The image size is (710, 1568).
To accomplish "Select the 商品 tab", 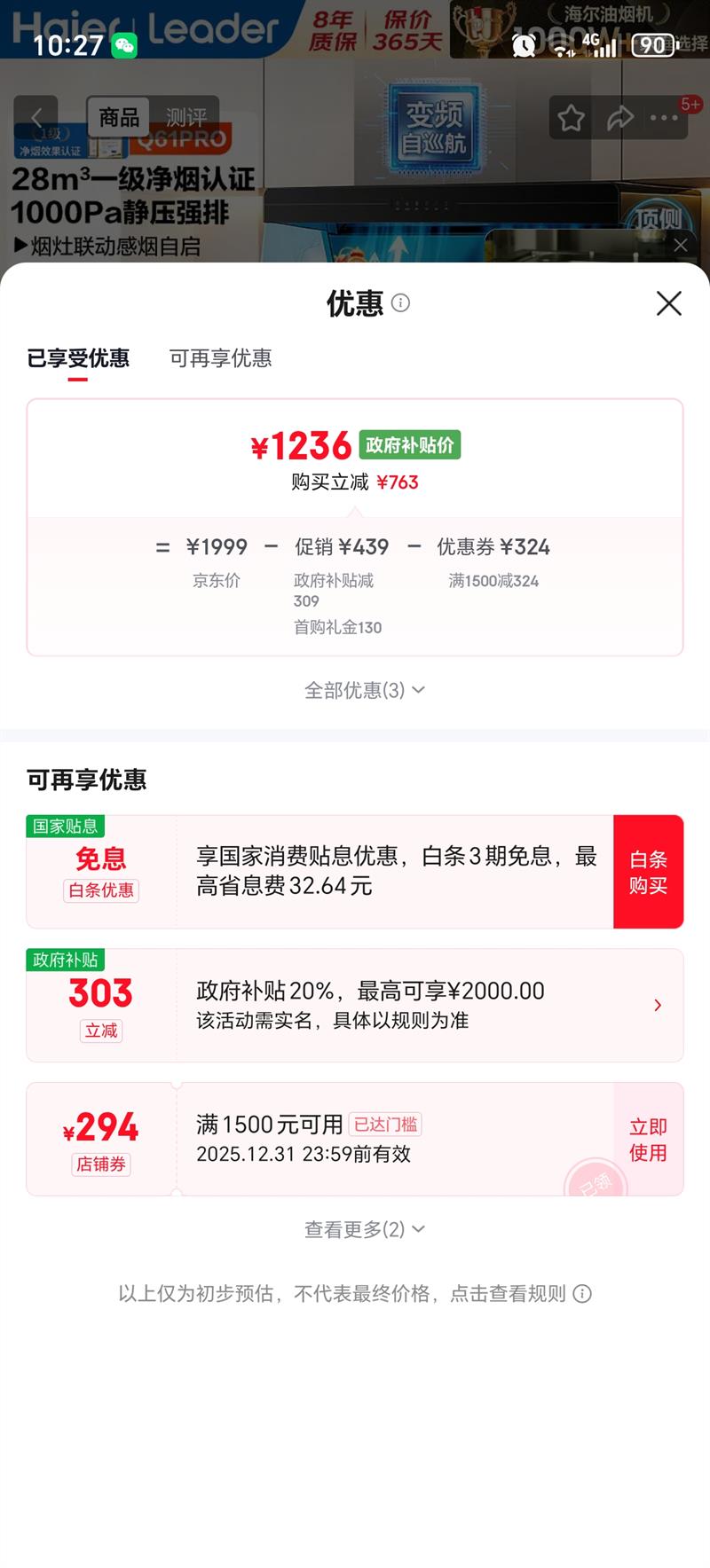I will (x=120, y=116).
